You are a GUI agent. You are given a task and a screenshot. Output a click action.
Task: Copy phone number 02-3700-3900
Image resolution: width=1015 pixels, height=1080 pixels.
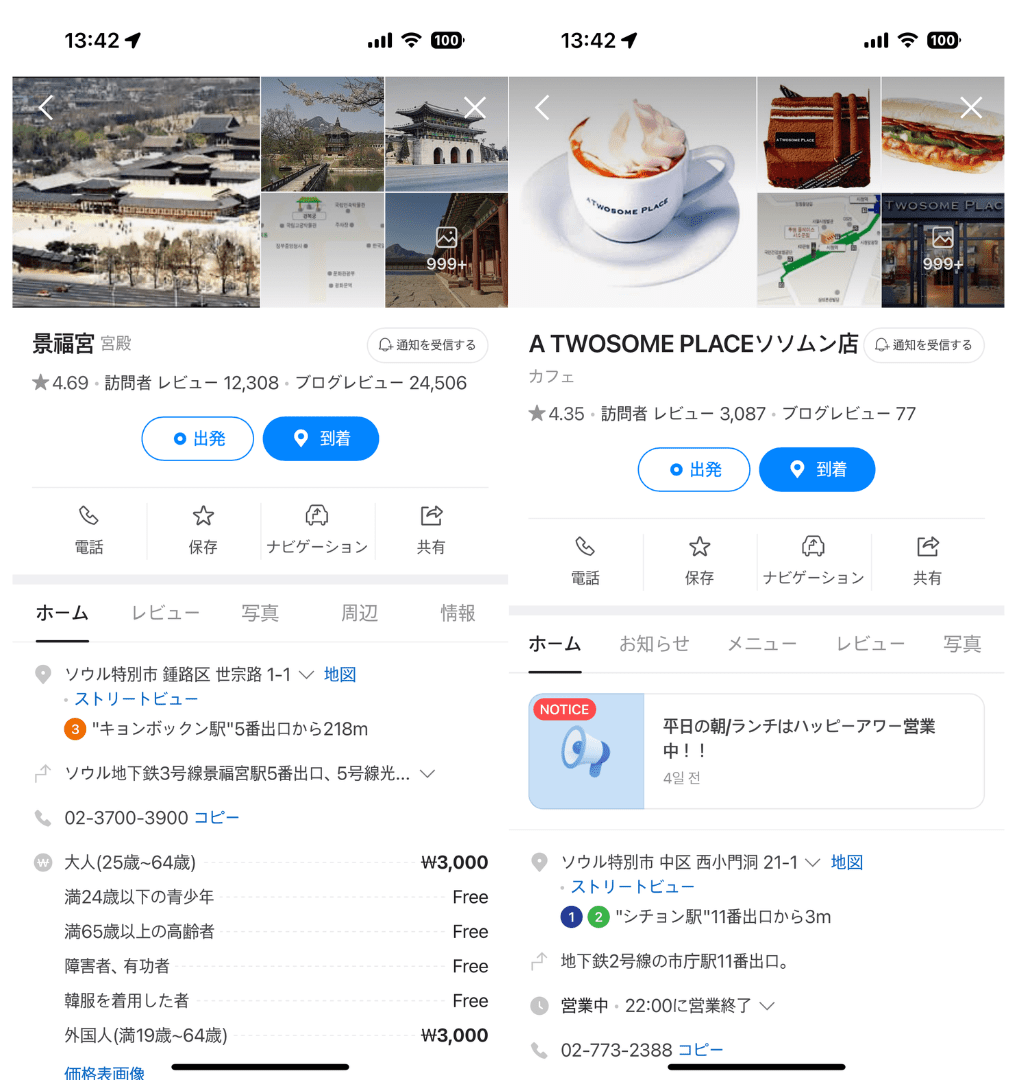(217, 818)
